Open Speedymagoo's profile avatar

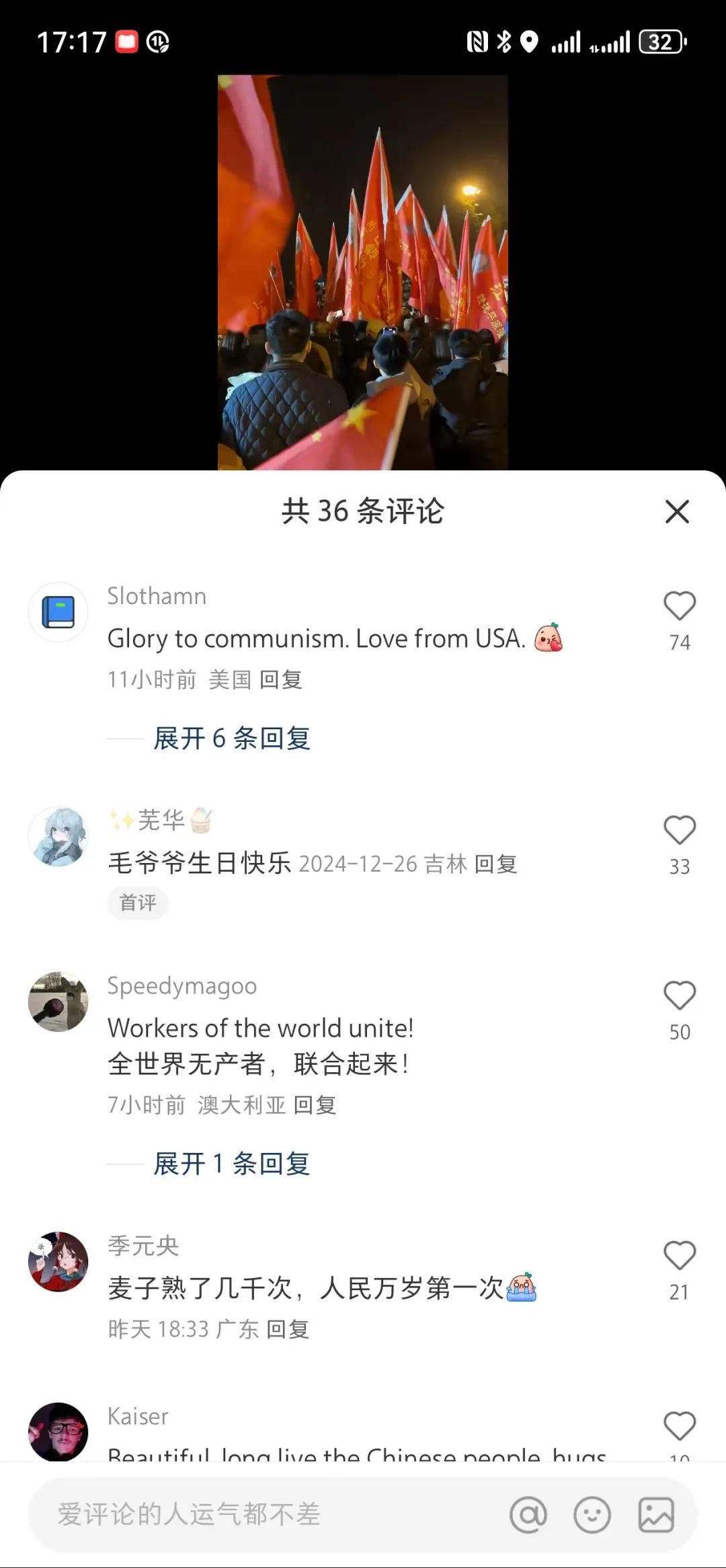pyautogui.click(x=58, y=1002)
